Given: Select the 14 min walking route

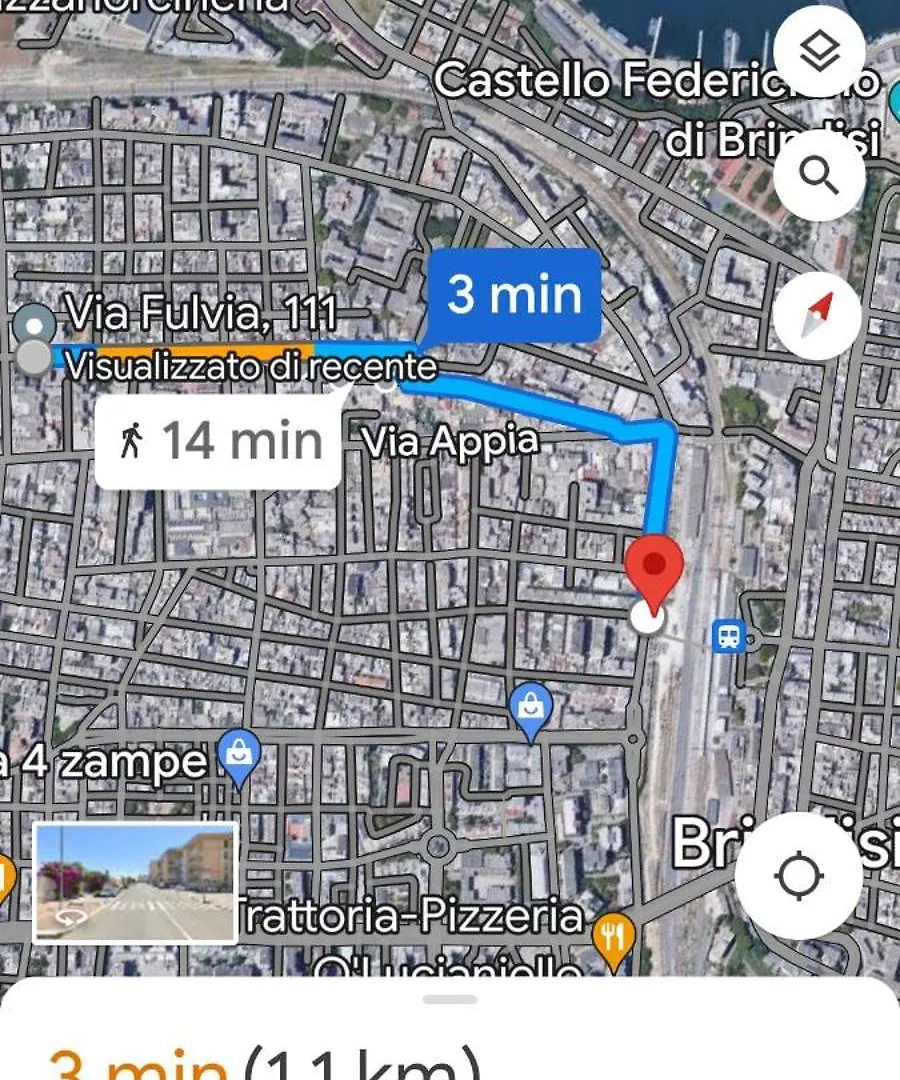Looking at the screenshot, I should pyautogui.click(x=220, y=441).
